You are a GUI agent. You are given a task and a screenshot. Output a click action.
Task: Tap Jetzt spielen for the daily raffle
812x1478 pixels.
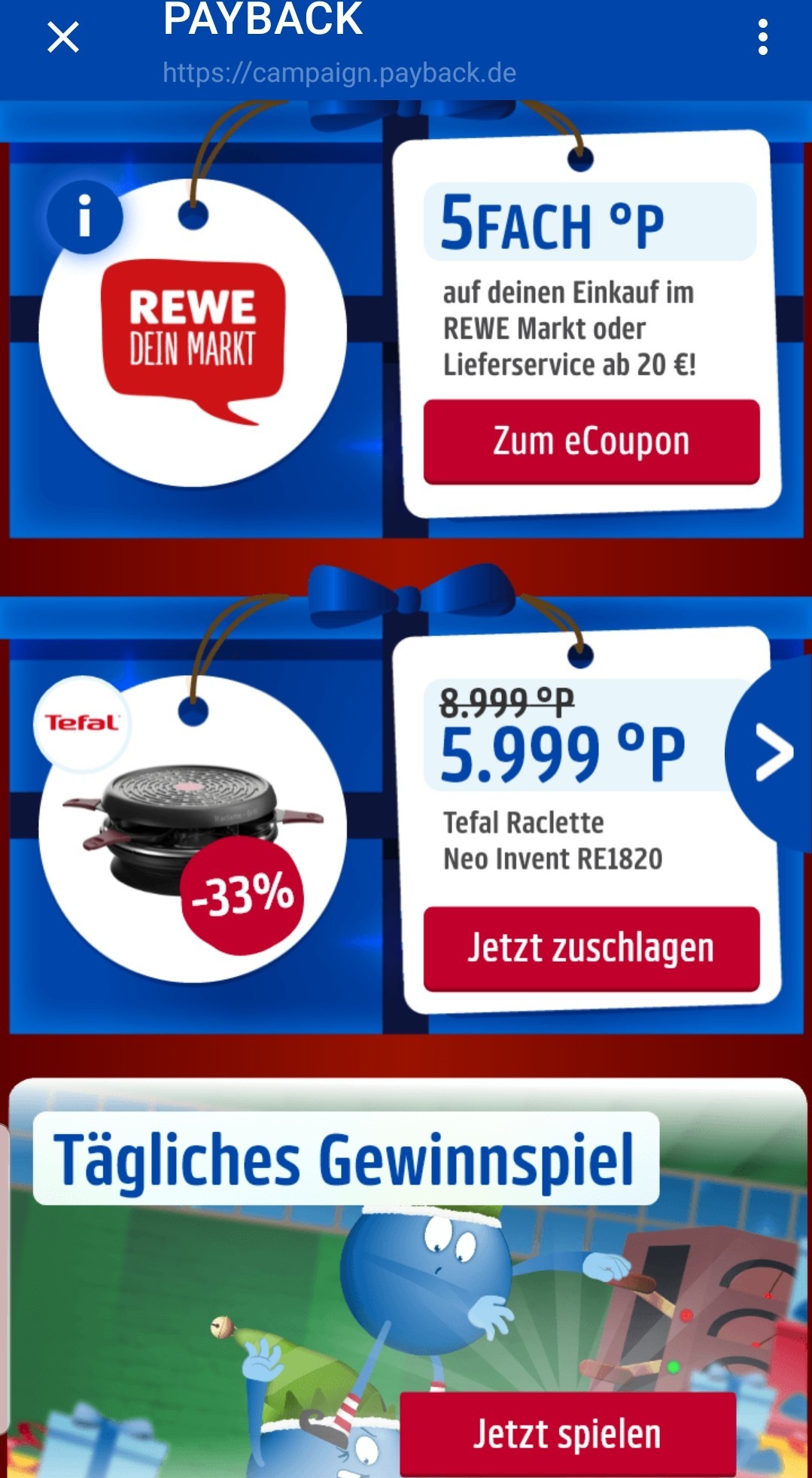(x=568, y=1433)
